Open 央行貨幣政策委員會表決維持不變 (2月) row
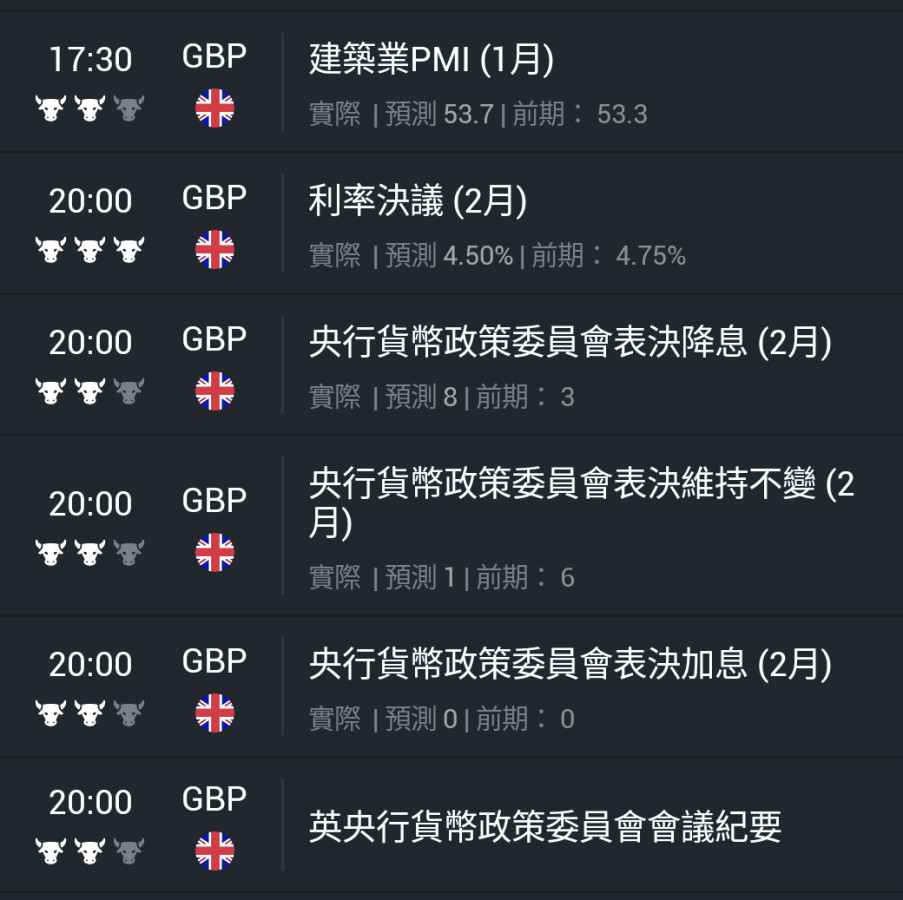Screen dimensions: 903x900 coord(580,504)
